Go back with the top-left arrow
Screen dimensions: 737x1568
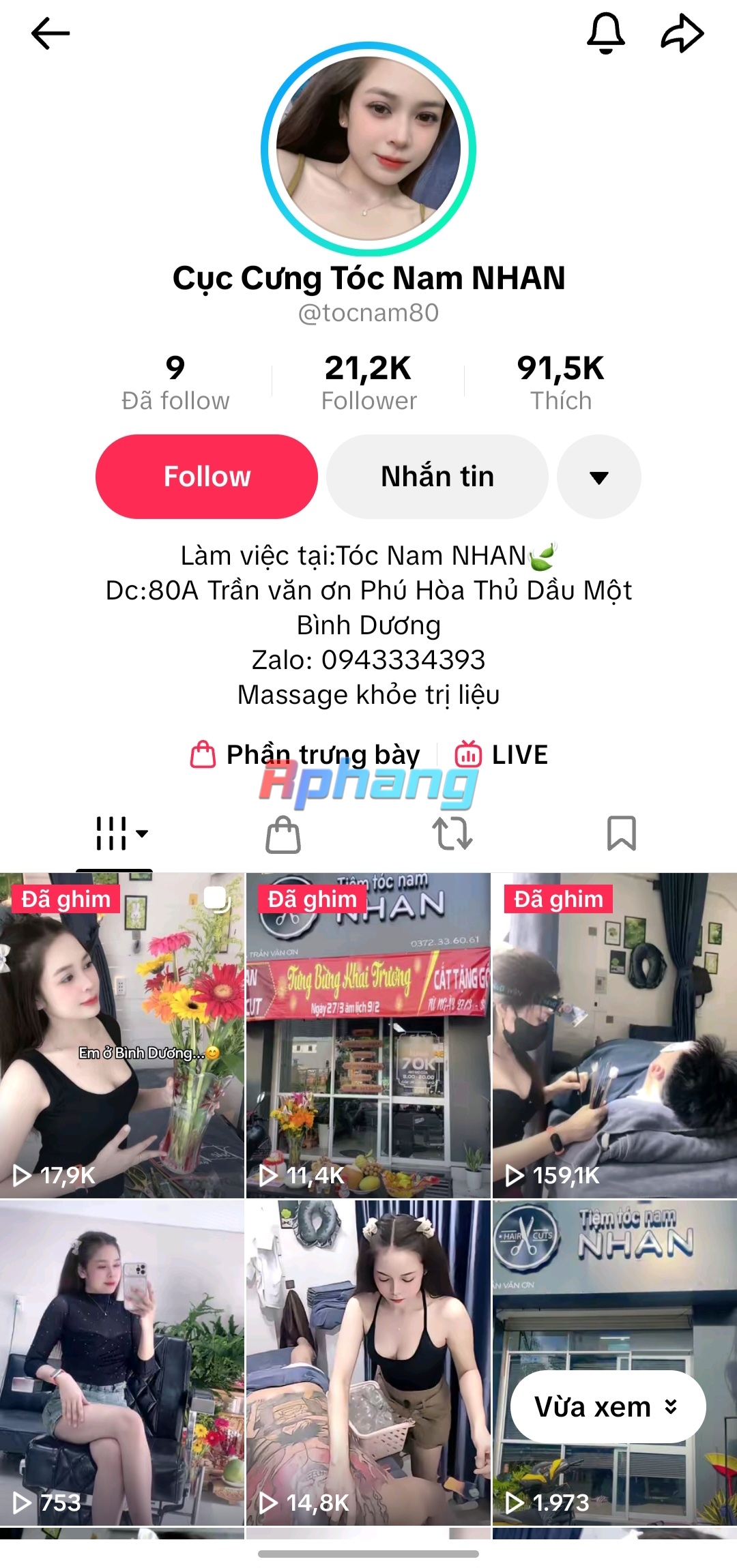[50, 33]
